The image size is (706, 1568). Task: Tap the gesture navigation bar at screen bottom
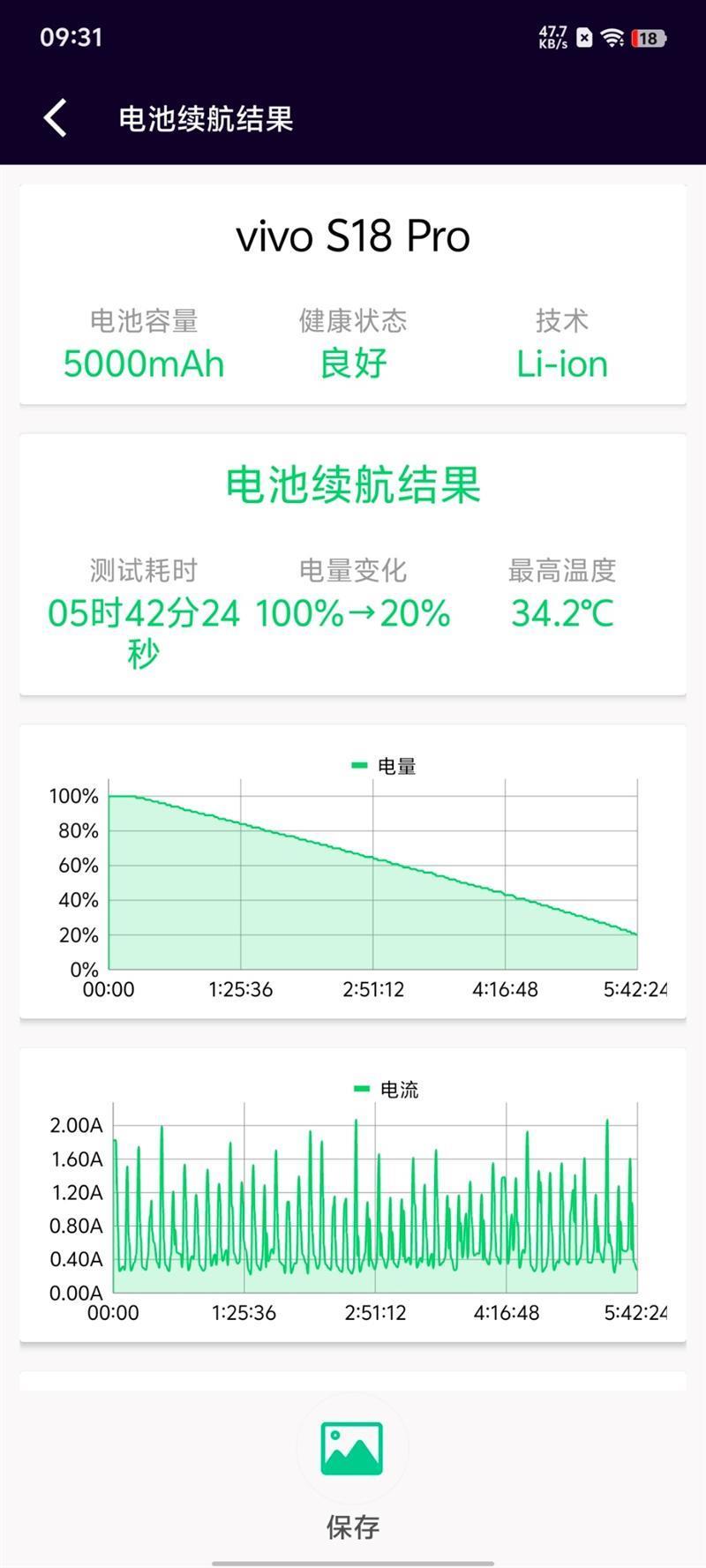352,1557
